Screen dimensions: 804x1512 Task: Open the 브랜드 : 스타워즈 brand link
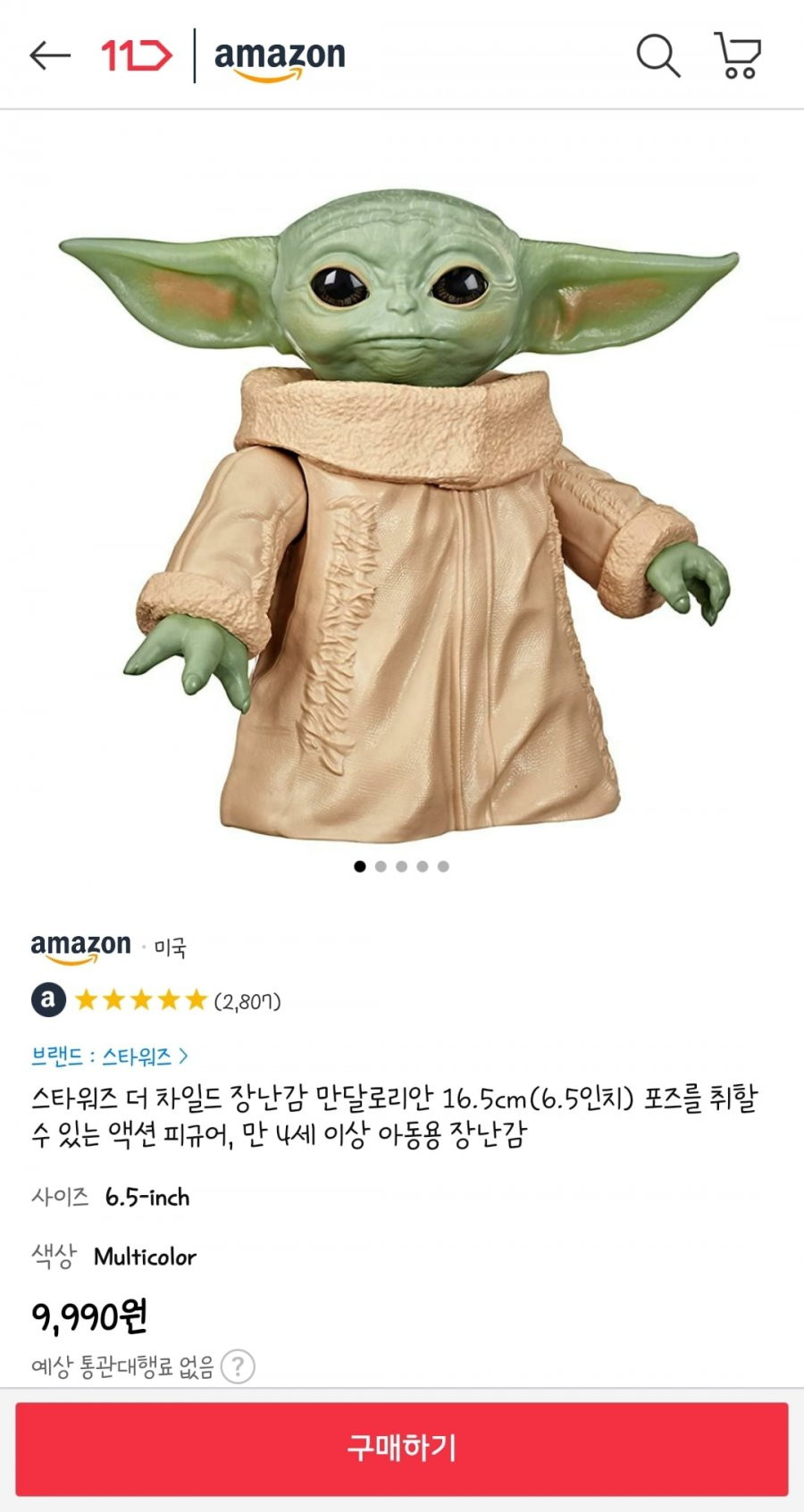[x=110, y=1057]
